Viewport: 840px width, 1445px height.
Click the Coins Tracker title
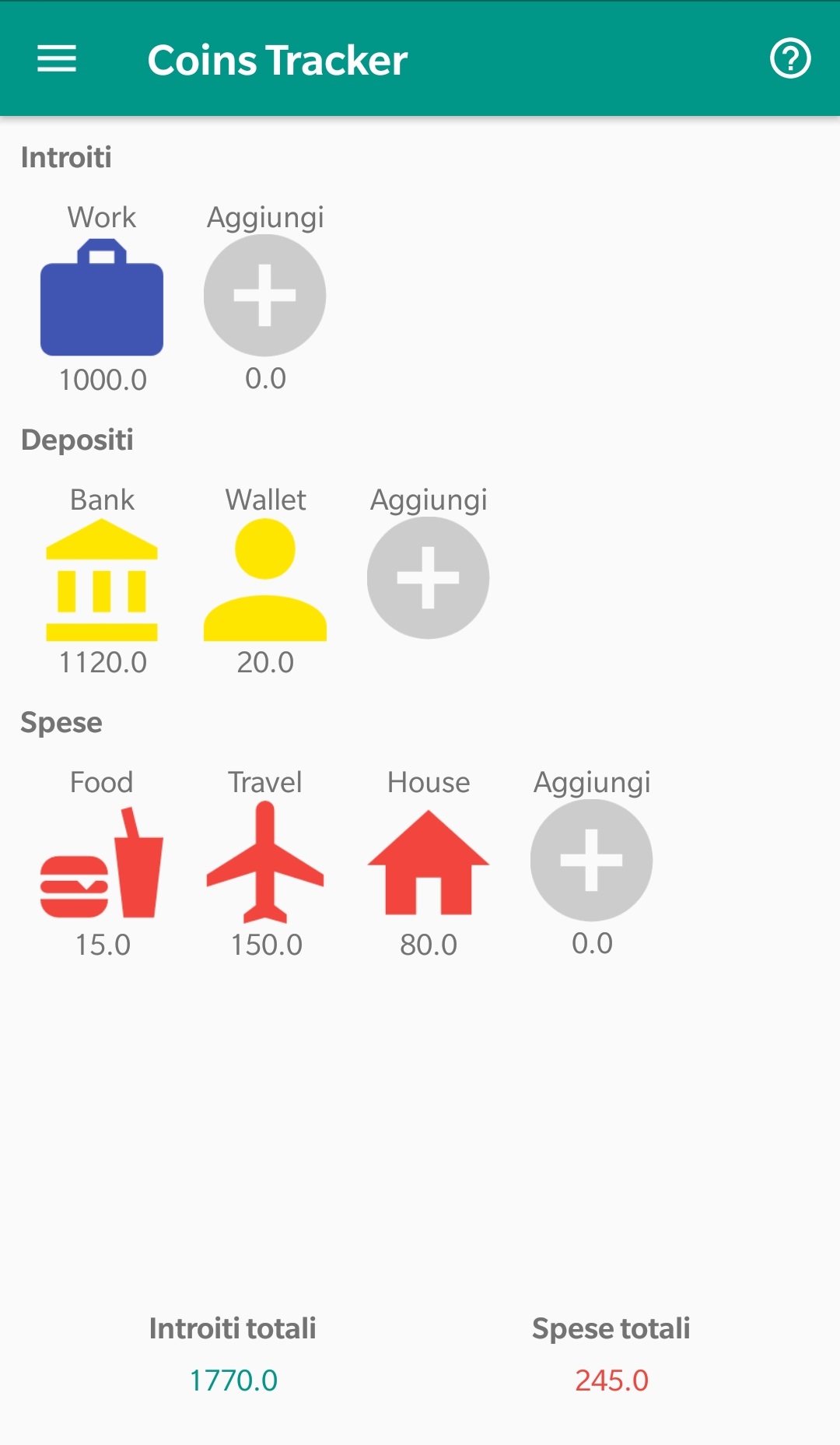click(278, 59)
